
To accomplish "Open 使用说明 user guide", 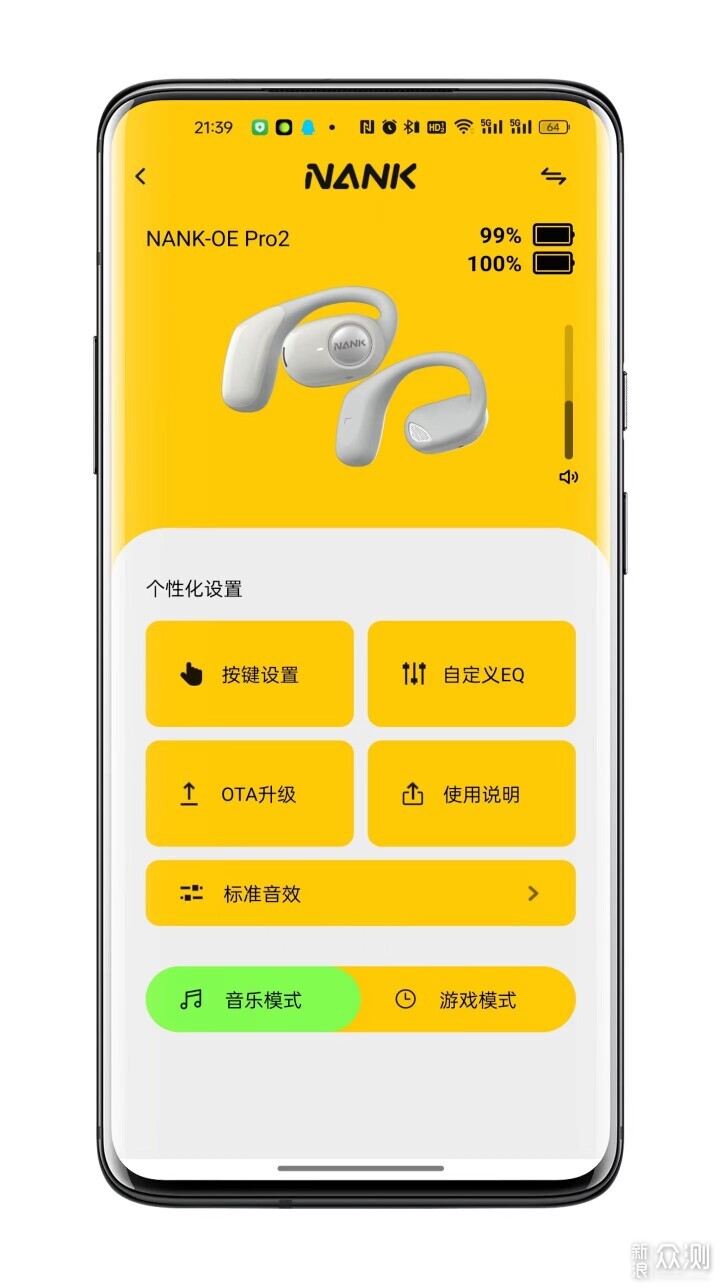I will click(x=472, y=794).
